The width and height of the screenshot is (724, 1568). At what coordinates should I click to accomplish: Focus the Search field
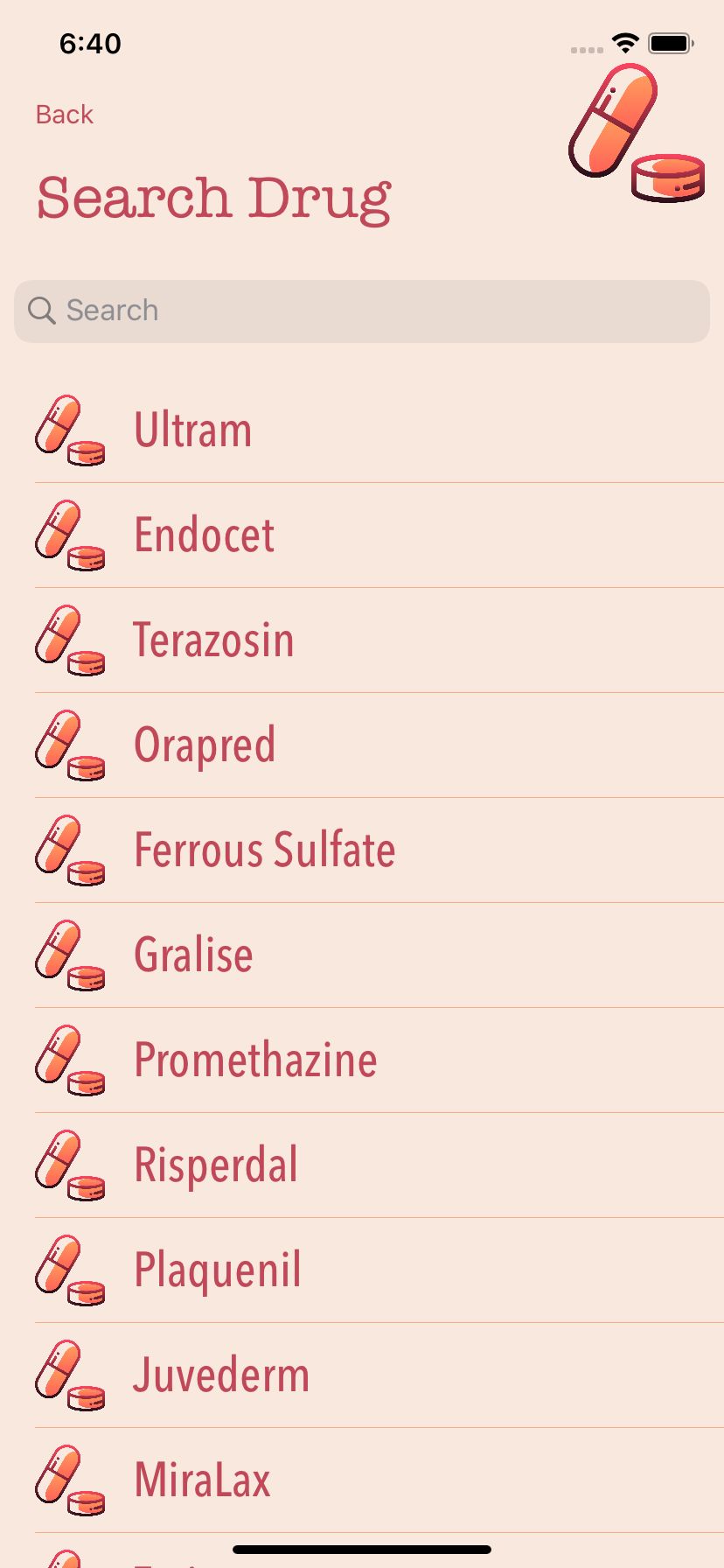362,311
